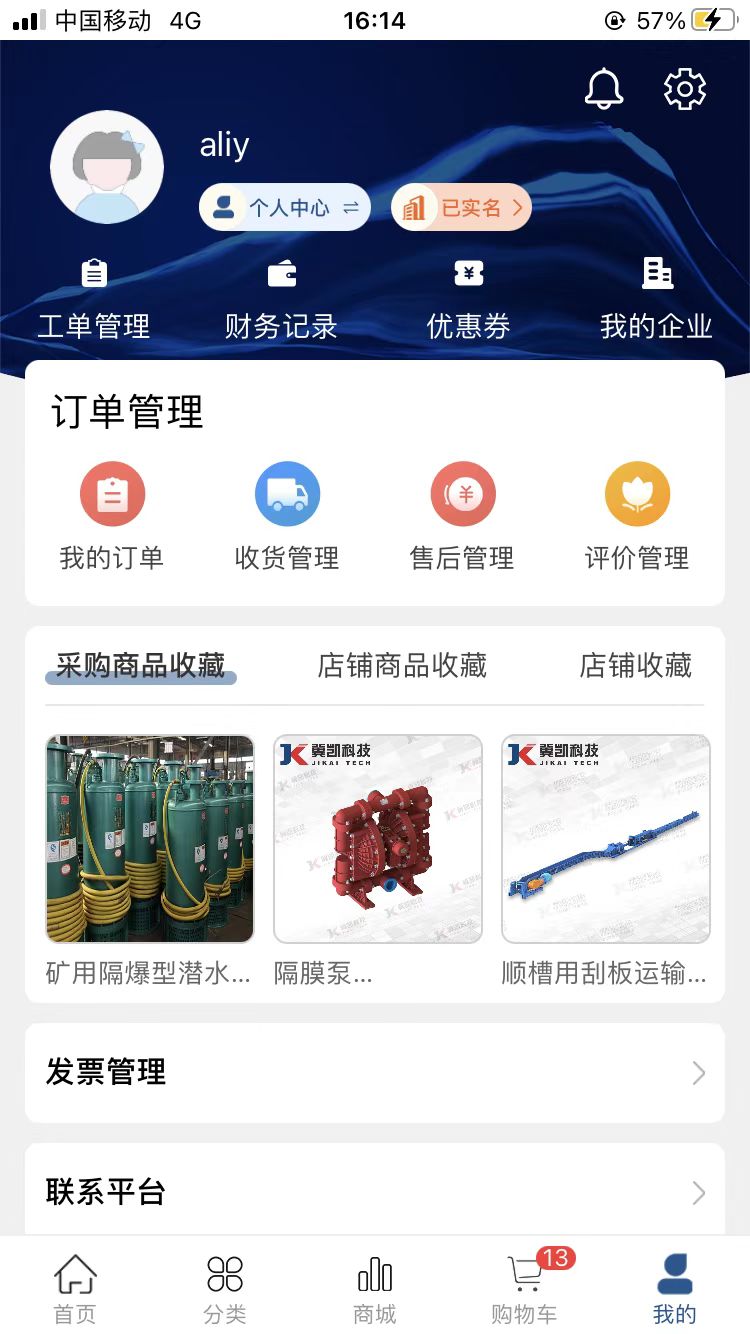Viewport: 750px width, 1334px height.
Task: Open 工单管理 (work order management) icon
Action: coord(93,290)
